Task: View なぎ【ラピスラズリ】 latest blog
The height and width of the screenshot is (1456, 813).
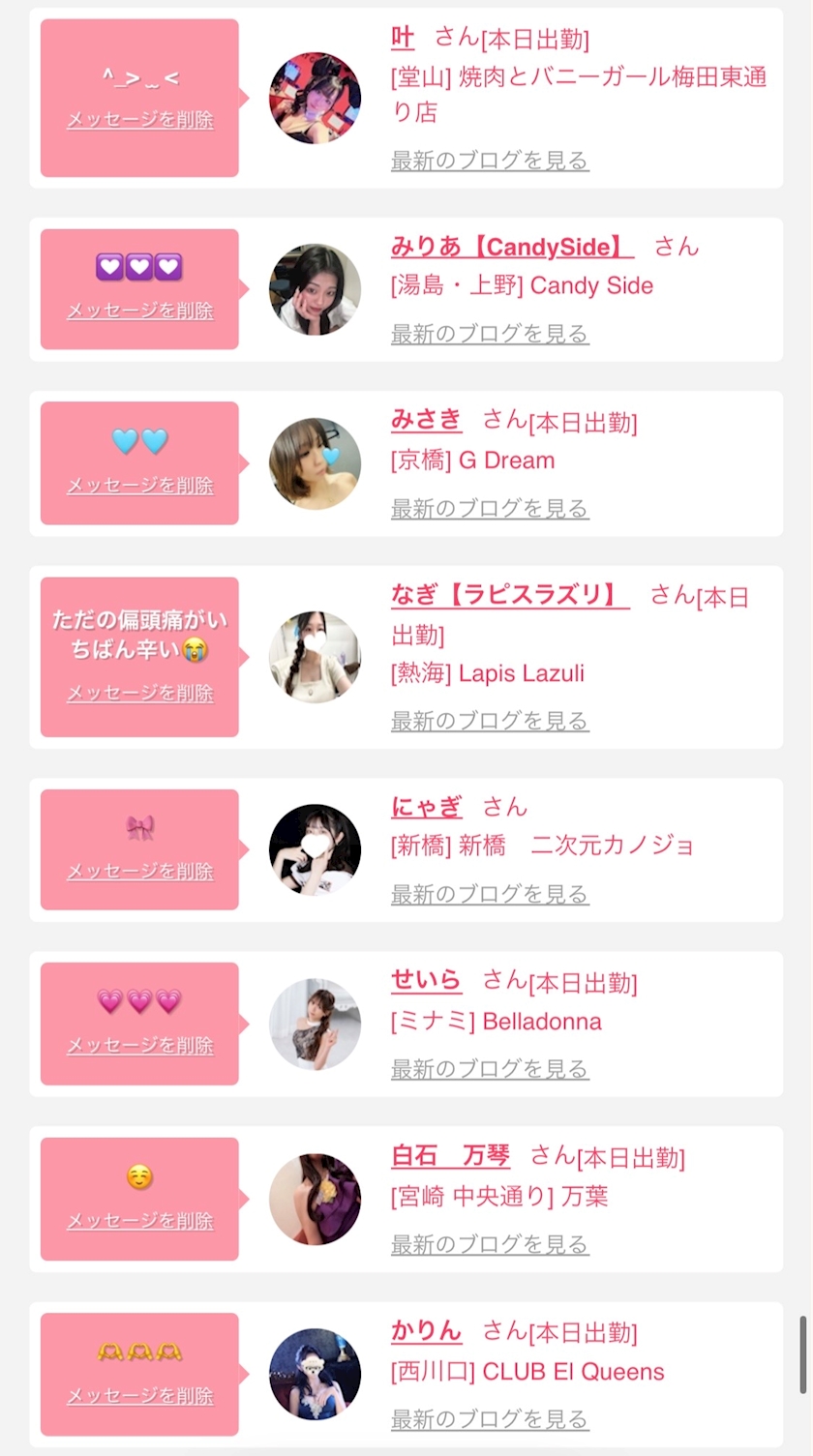Action: pyautogui.click(x=490, y=721)
